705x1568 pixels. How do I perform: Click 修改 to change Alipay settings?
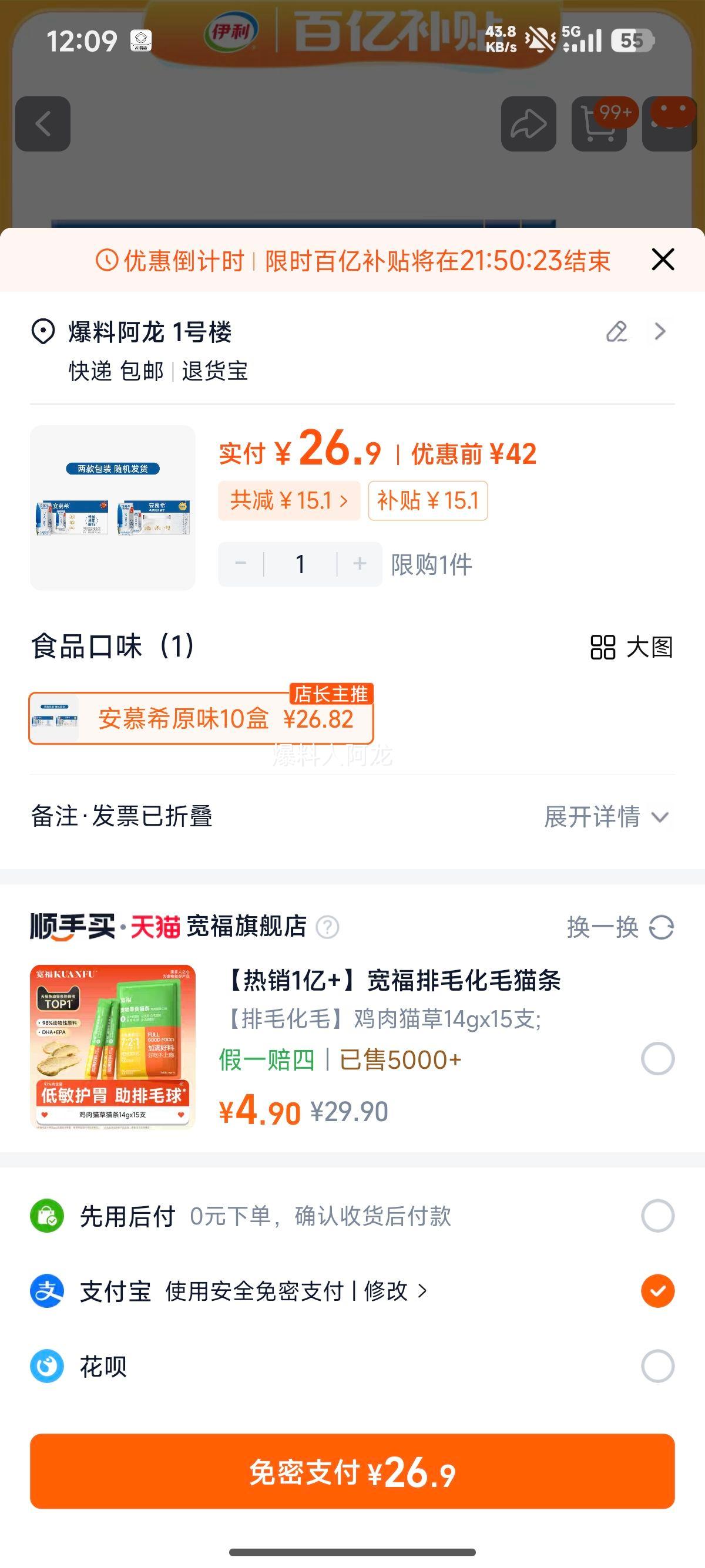(386, 1290)
